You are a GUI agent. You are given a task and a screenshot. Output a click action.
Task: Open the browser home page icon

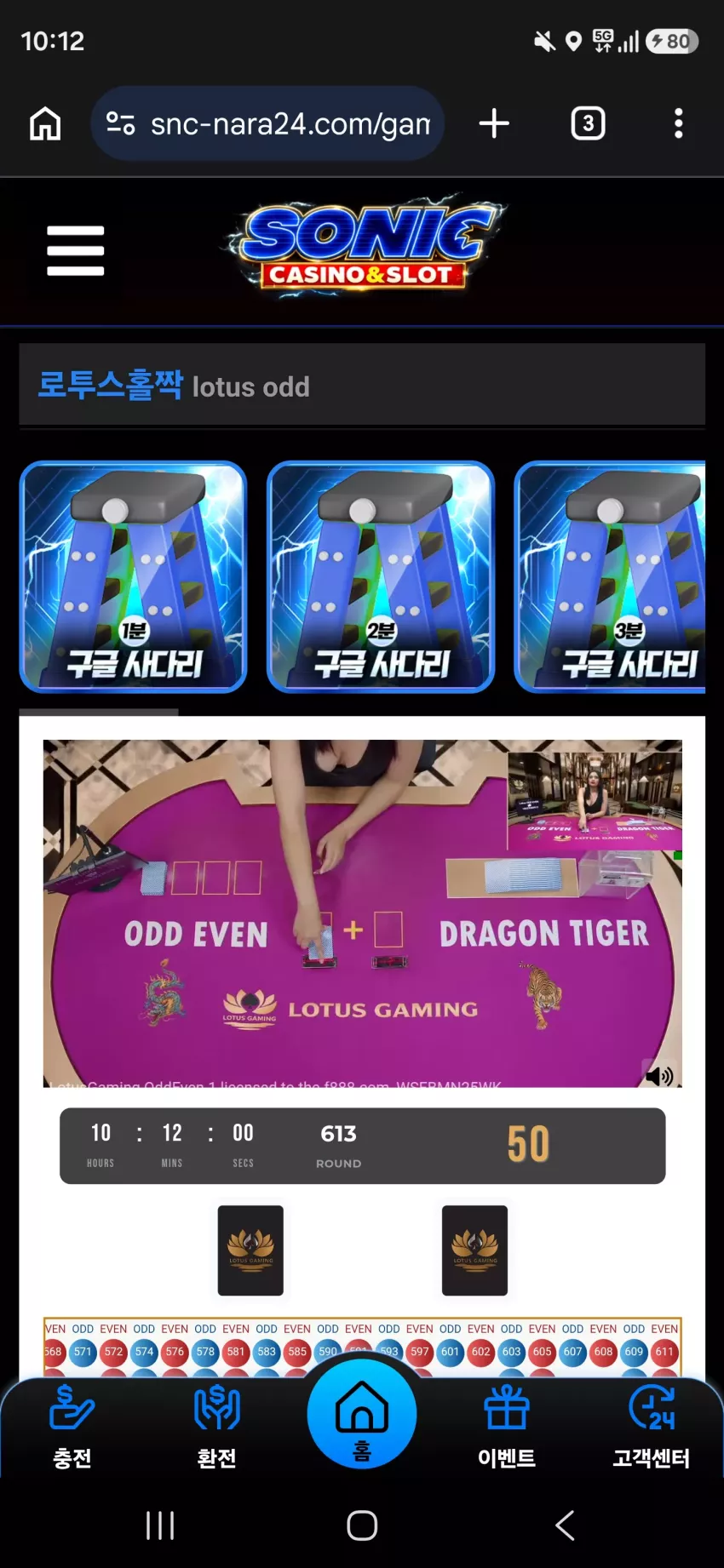pyautogui.click(x=45, y=123)
